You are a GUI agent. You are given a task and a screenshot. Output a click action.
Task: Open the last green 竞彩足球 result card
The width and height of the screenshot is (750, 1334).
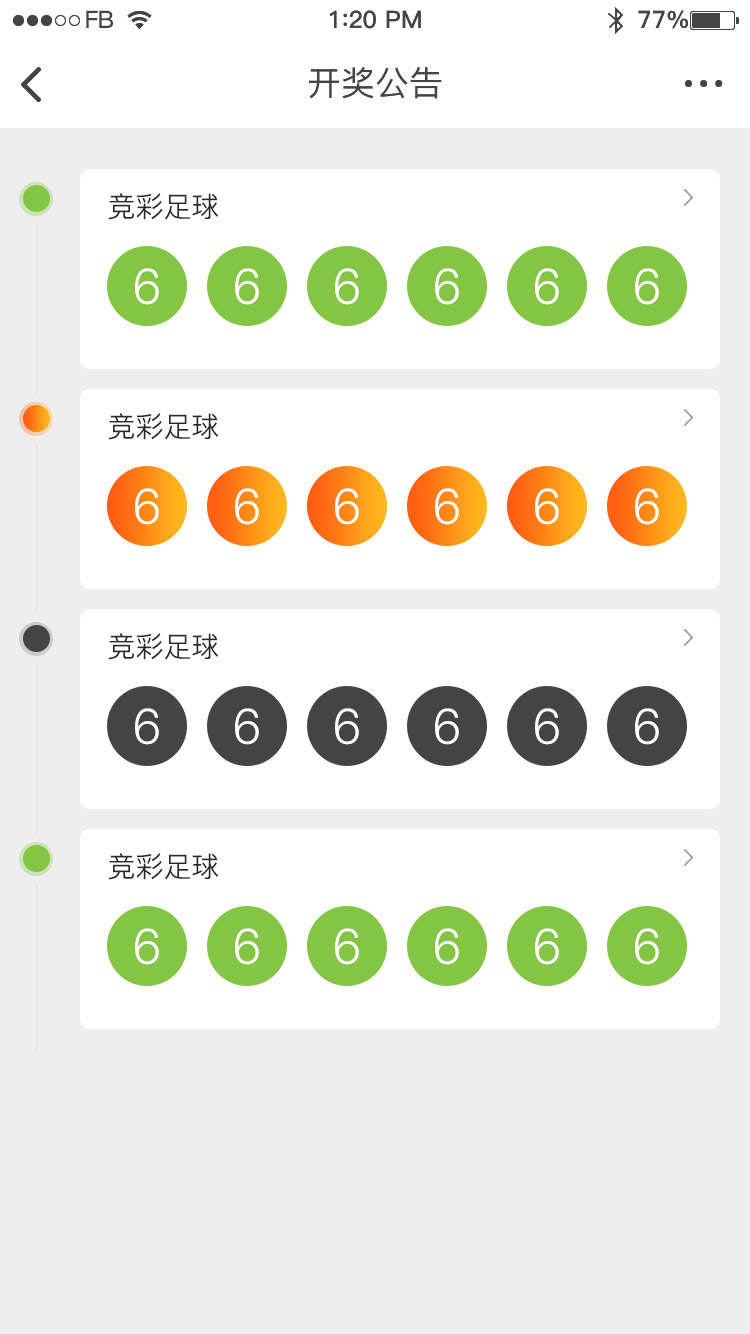coord(400,929)
